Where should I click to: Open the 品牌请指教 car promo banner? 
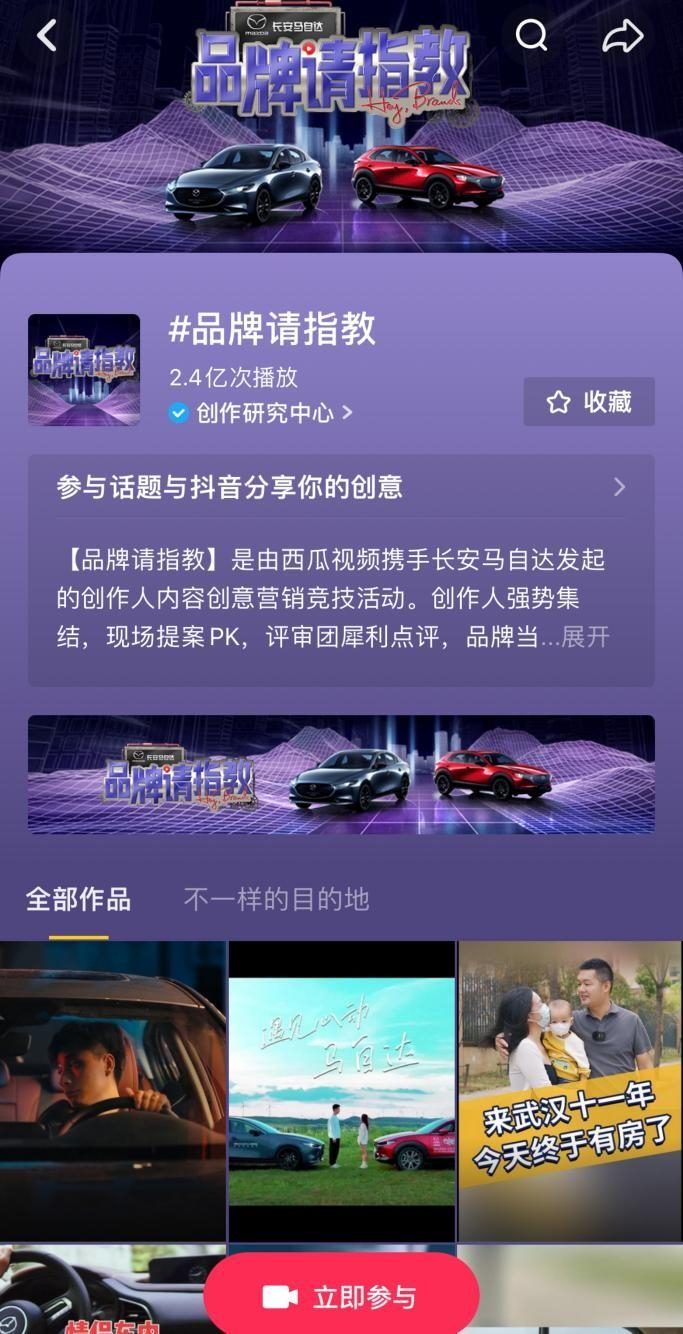pyautogui.click(x=340, y=774)
